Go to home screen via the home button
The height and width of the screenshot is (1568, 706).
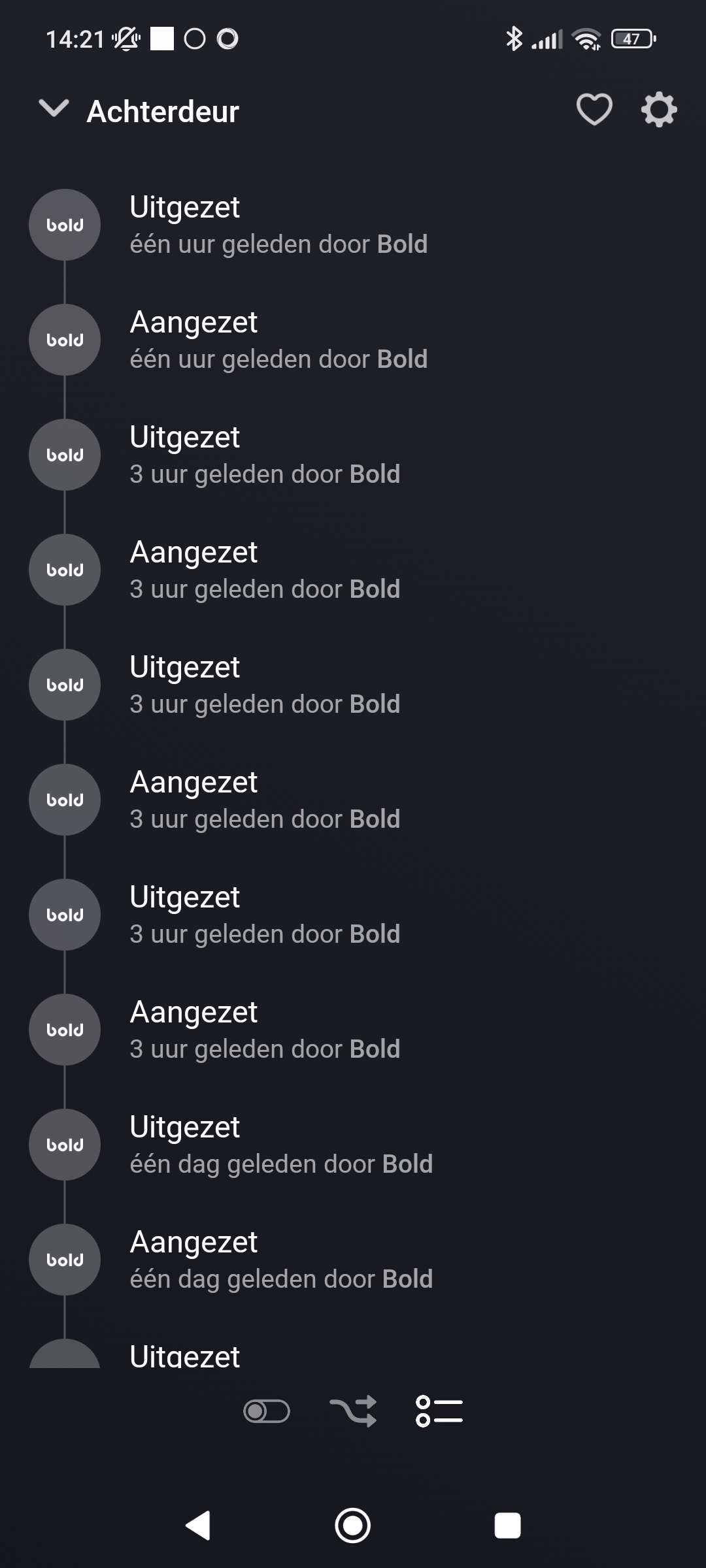(x=353, y=1526)
